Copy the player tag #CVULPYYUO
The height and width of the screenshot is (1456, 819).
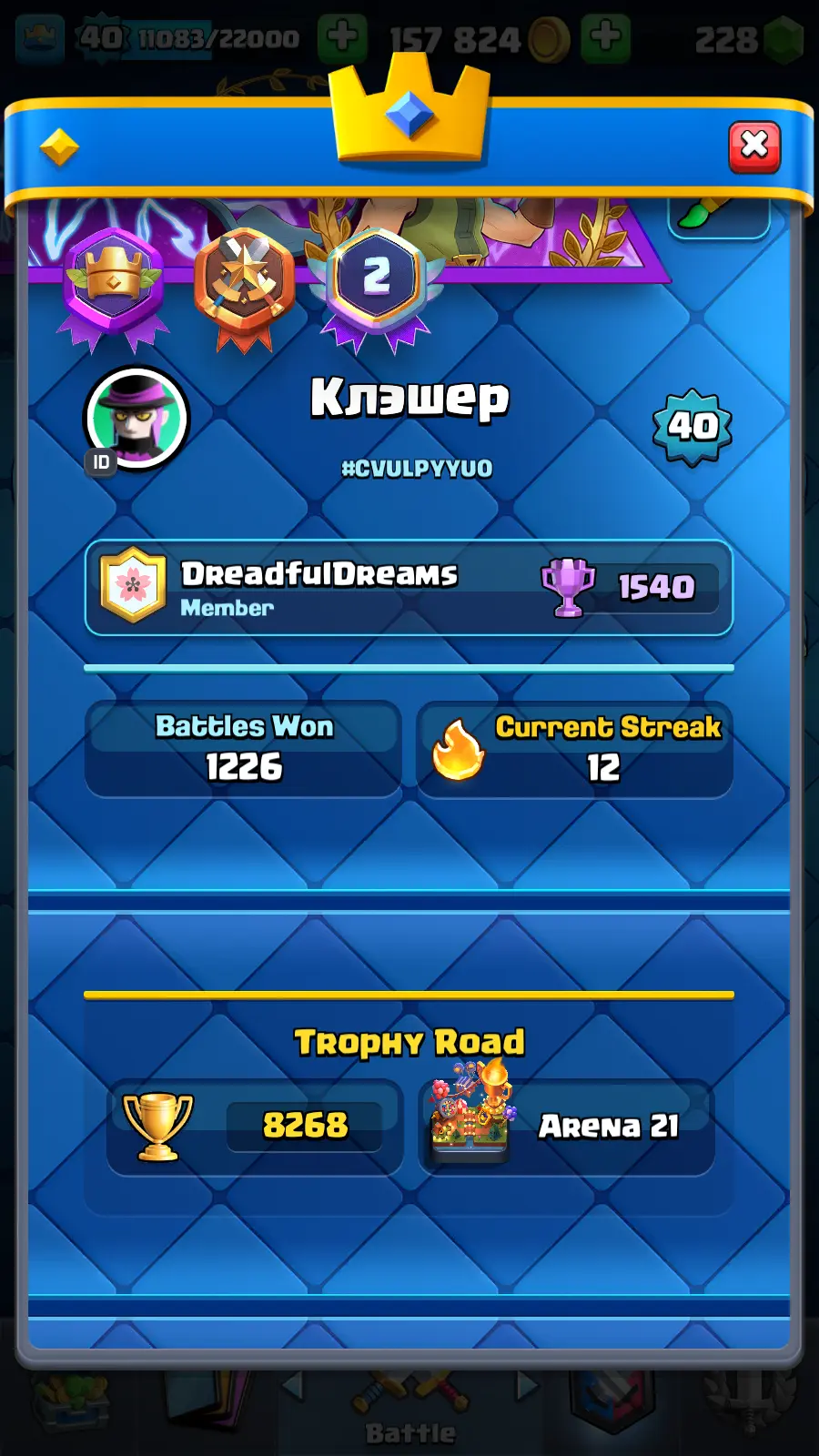(x=417, y=469)
